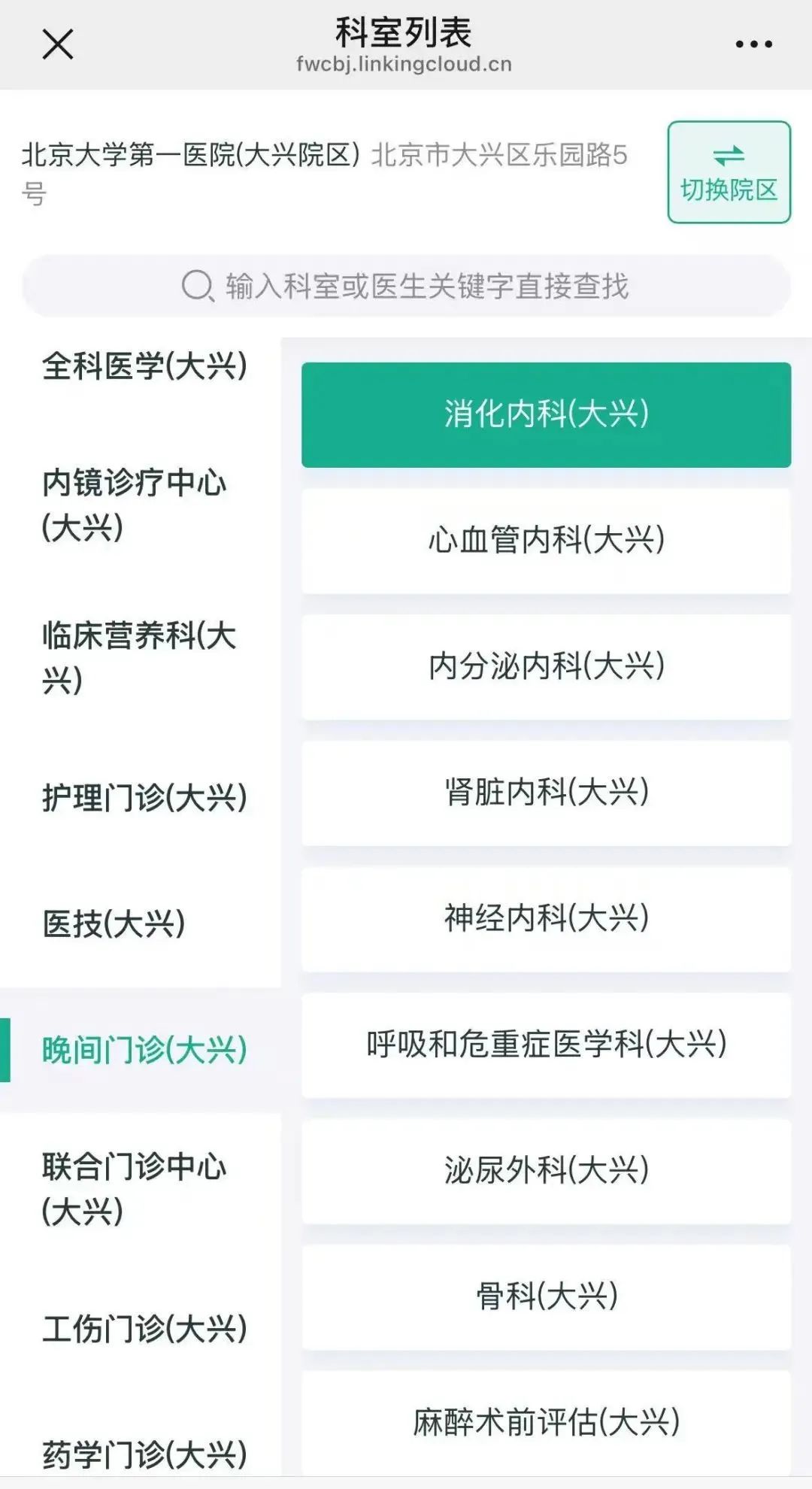Viewport: 812px width, 1489px height.
Task: Tap 切换院区 to switch hospital campus
Action: [x=729, y=172]
